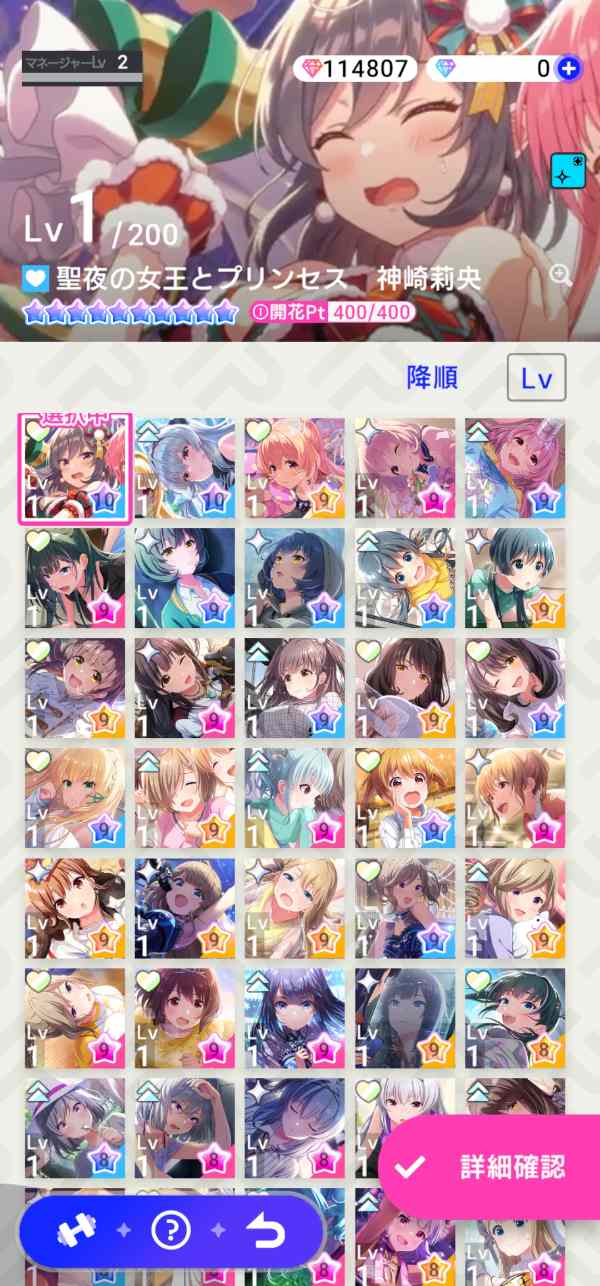Tap 詳細確認 to view card details

point(489,1167)
